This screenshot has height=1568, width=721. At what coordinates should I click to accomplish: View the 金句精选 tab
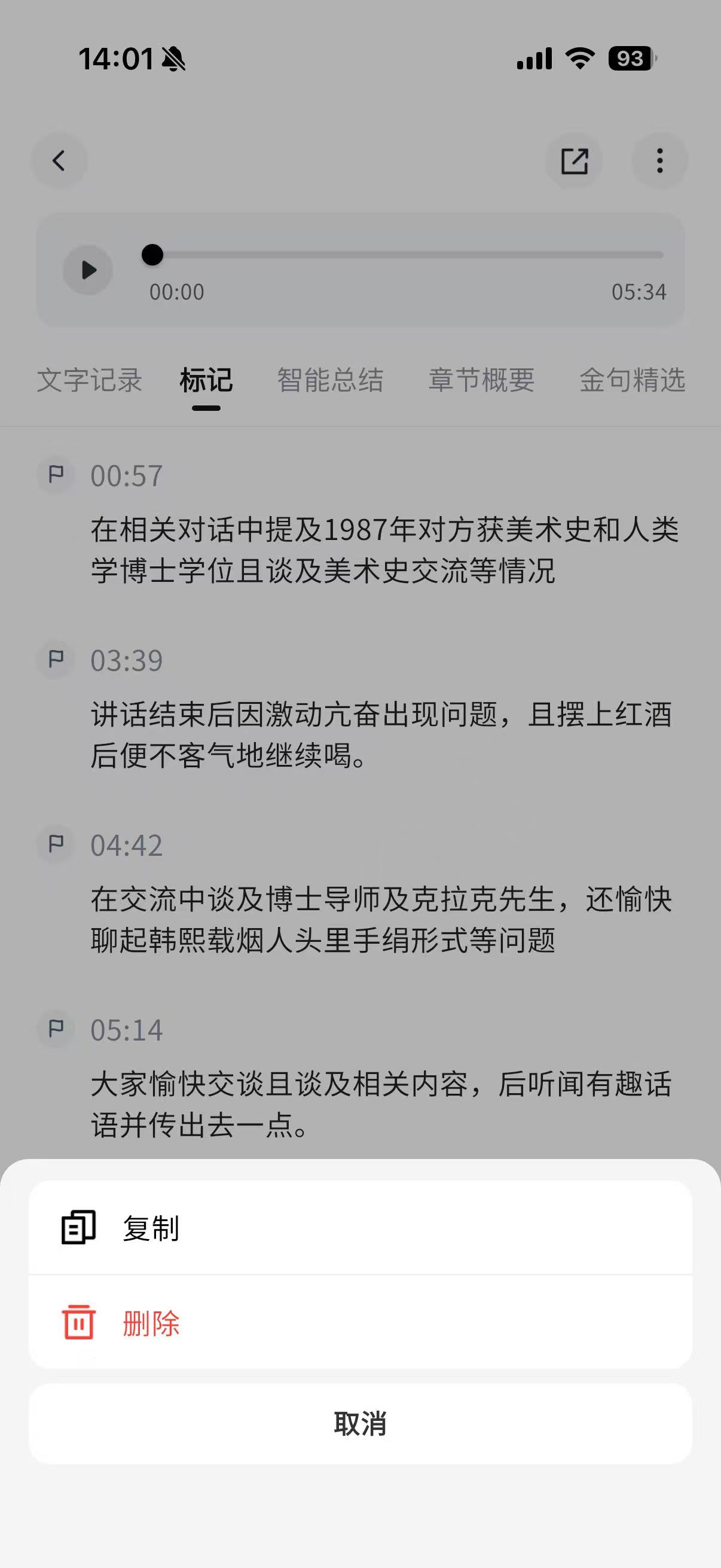pos(632,380)
